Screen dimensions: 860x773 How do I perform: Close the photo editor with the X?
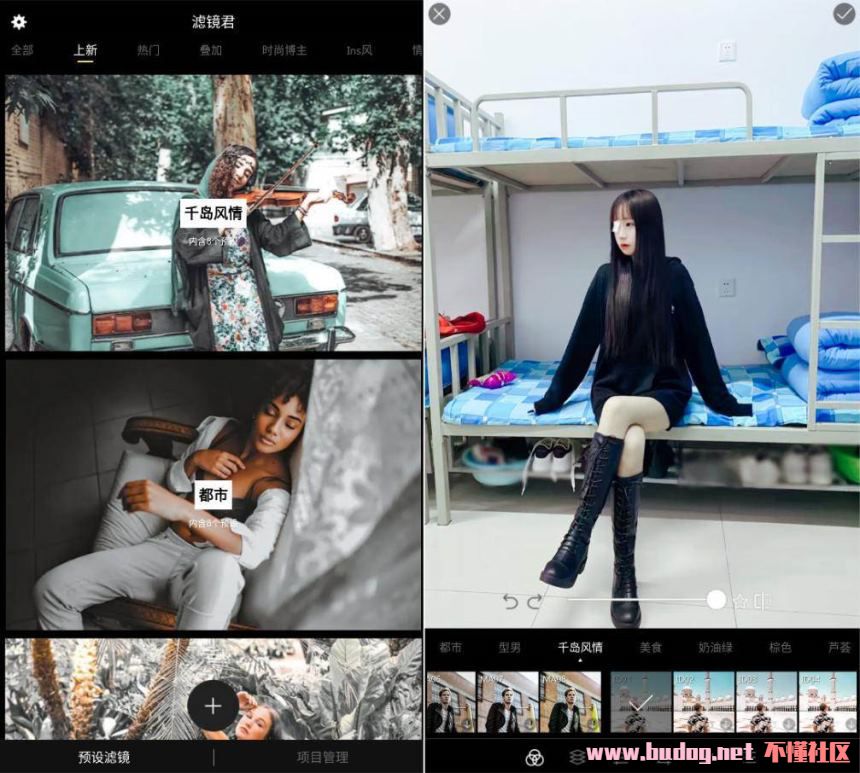pyautogui.click(x=439, y=14)
